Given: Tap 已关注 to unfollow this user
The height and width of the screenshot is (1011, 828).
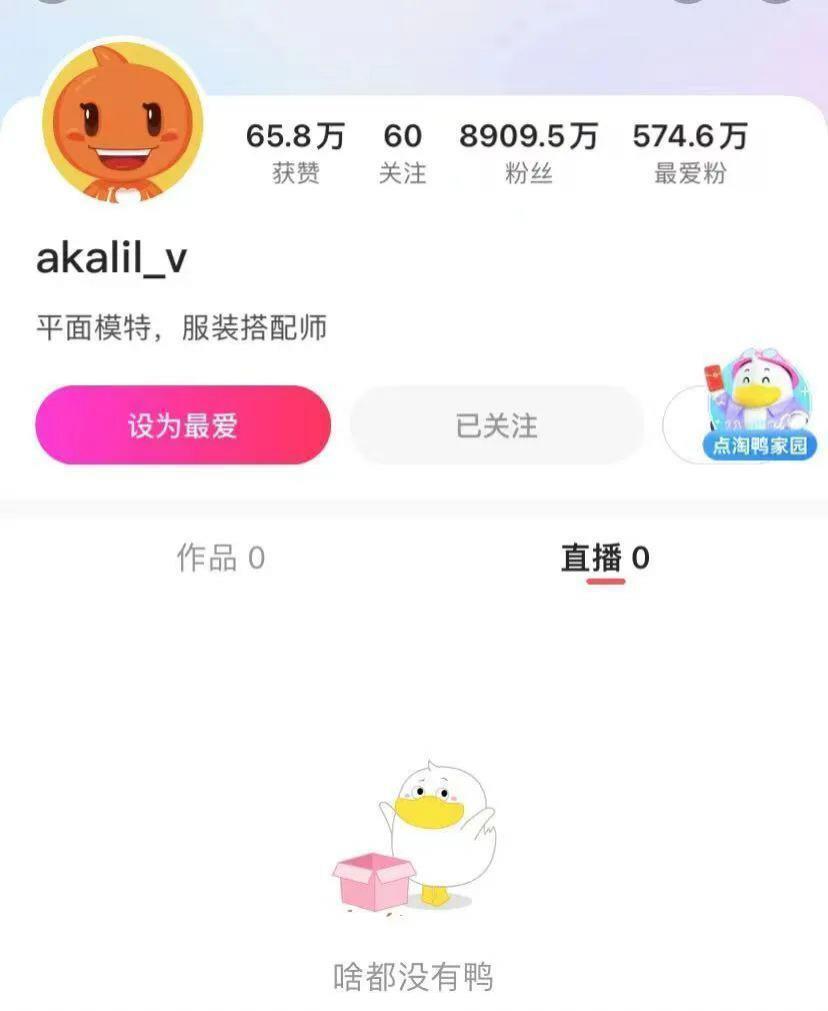Looking at the screenshot, I should point(497,425).
